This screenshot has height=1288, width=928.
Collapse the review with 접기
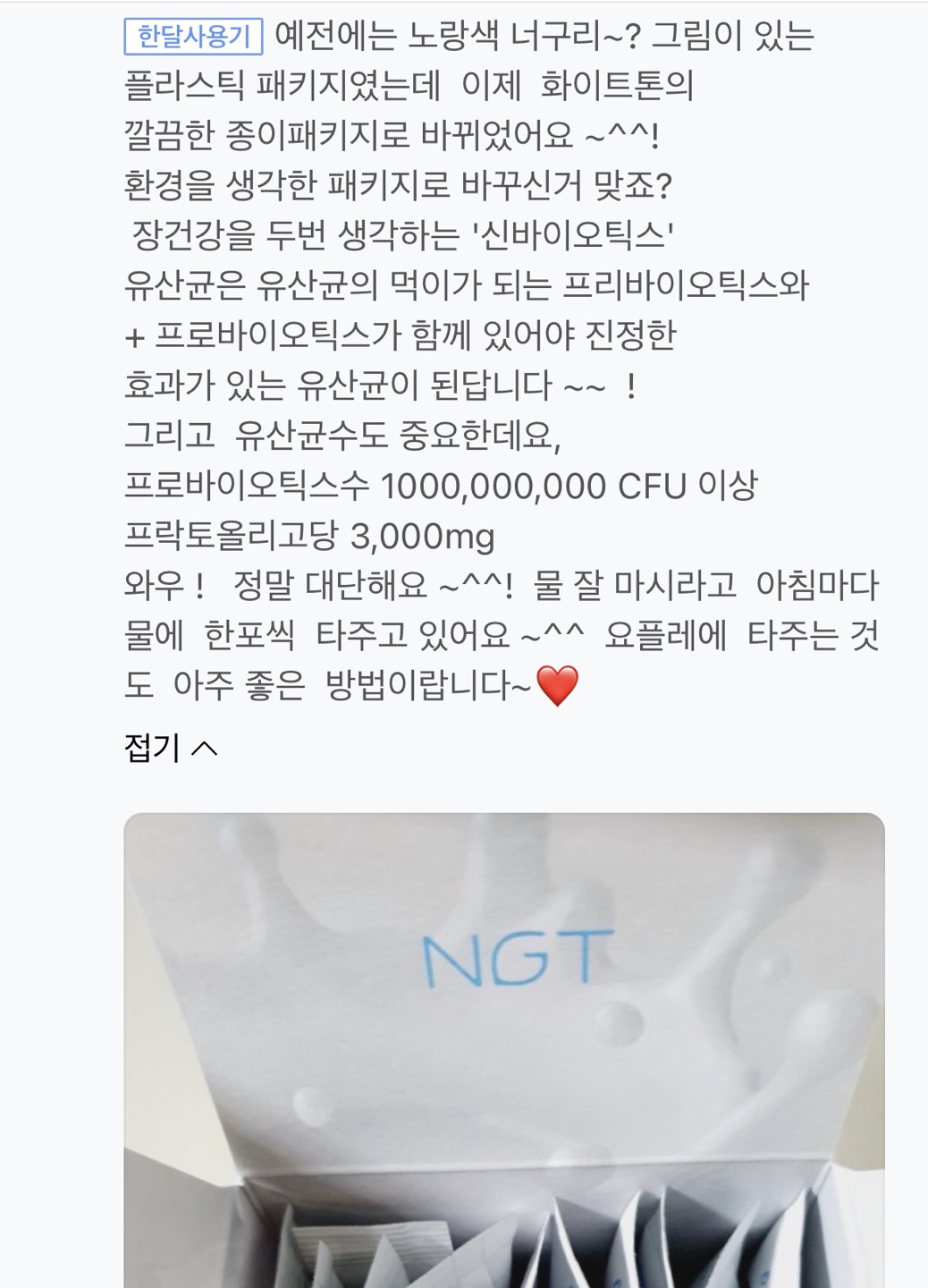coord(170,748)
